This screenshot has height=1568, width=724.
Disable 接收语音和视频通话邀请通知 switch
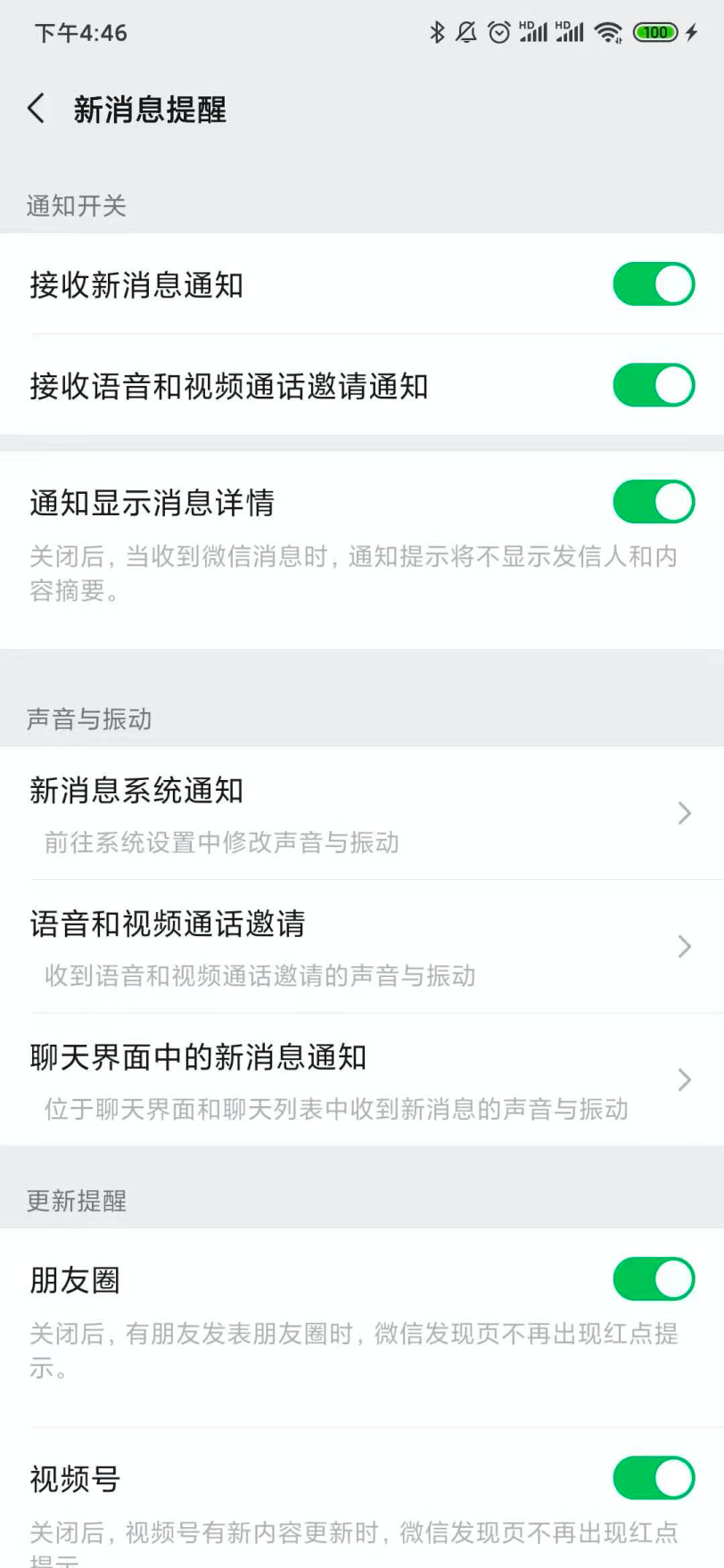(653, 385)
